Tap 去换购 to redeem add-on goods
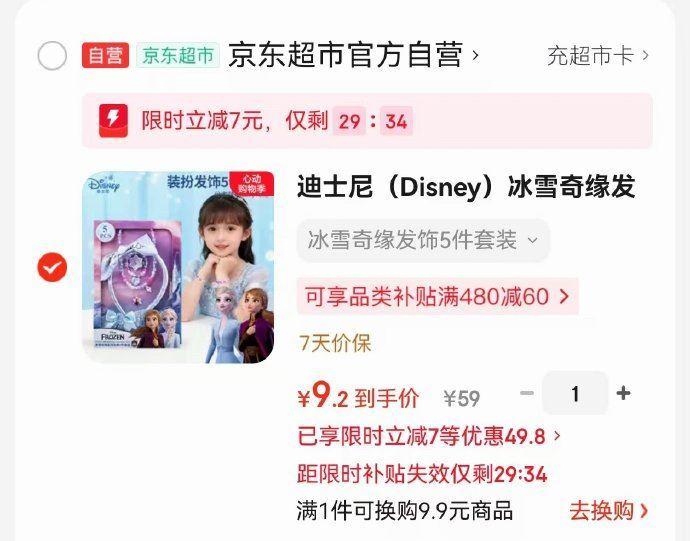This screenshot has height=541, width=690. click(609, 511)
